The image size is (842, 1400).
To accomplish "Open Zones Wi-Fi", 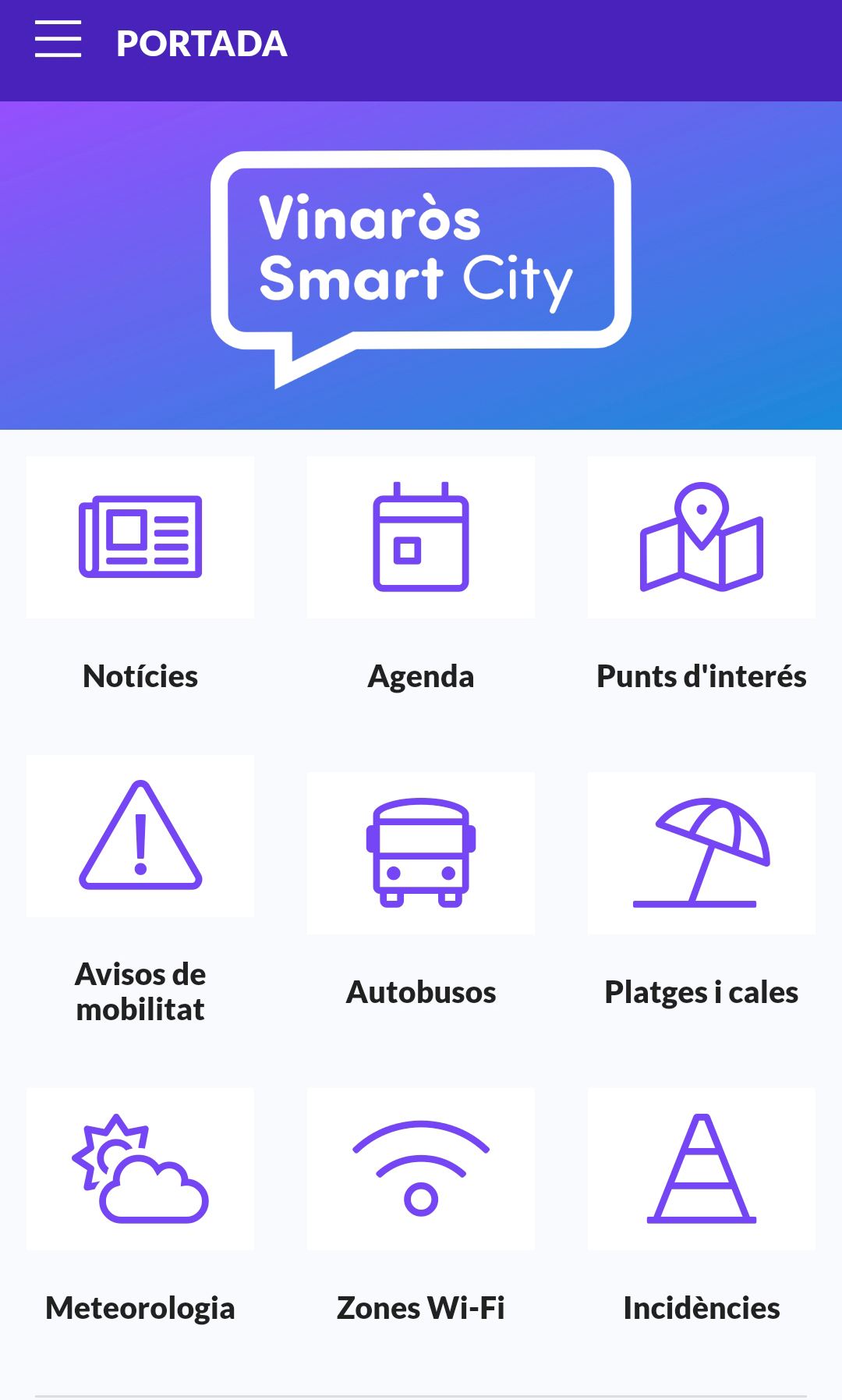I will click(x=421, y=1168).
